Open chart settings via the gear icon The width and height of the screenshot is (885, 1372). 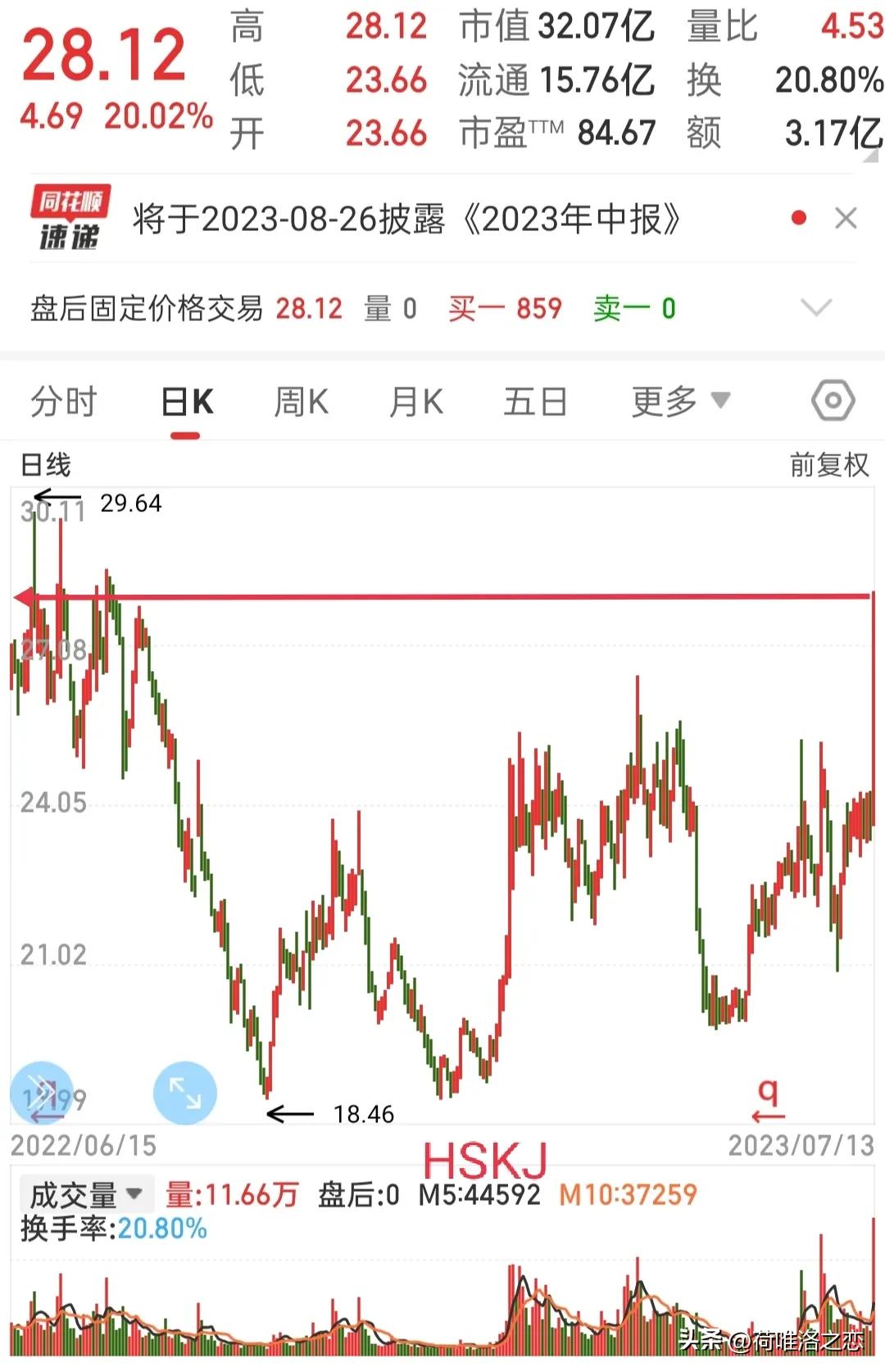(835, 401)
